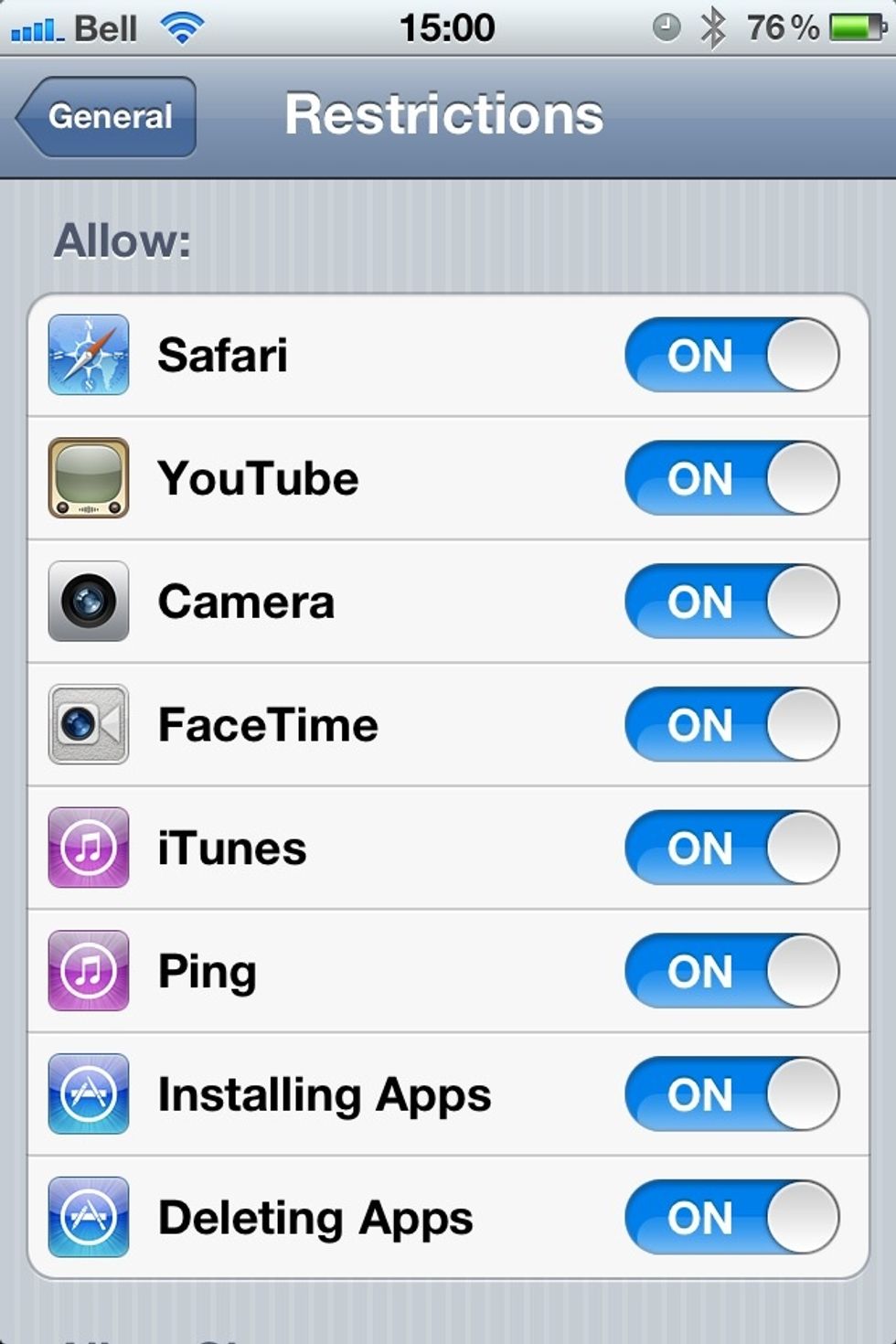Screen dimensions: 896x1344
Task: Disable the Safari allow toggle
Action: pos(731,356)
